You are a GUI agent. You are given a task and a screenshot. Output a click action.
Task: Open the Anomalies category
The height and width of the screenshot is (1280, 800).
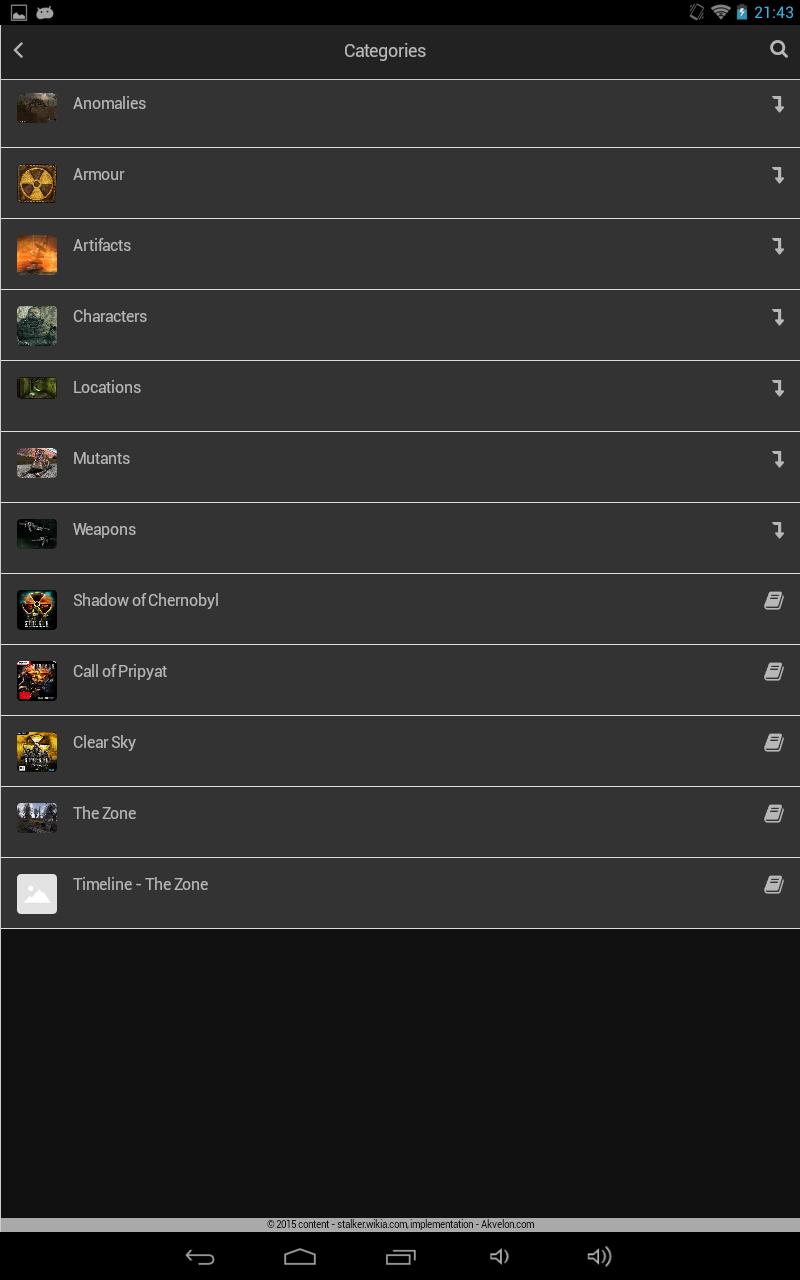[400, 113]
